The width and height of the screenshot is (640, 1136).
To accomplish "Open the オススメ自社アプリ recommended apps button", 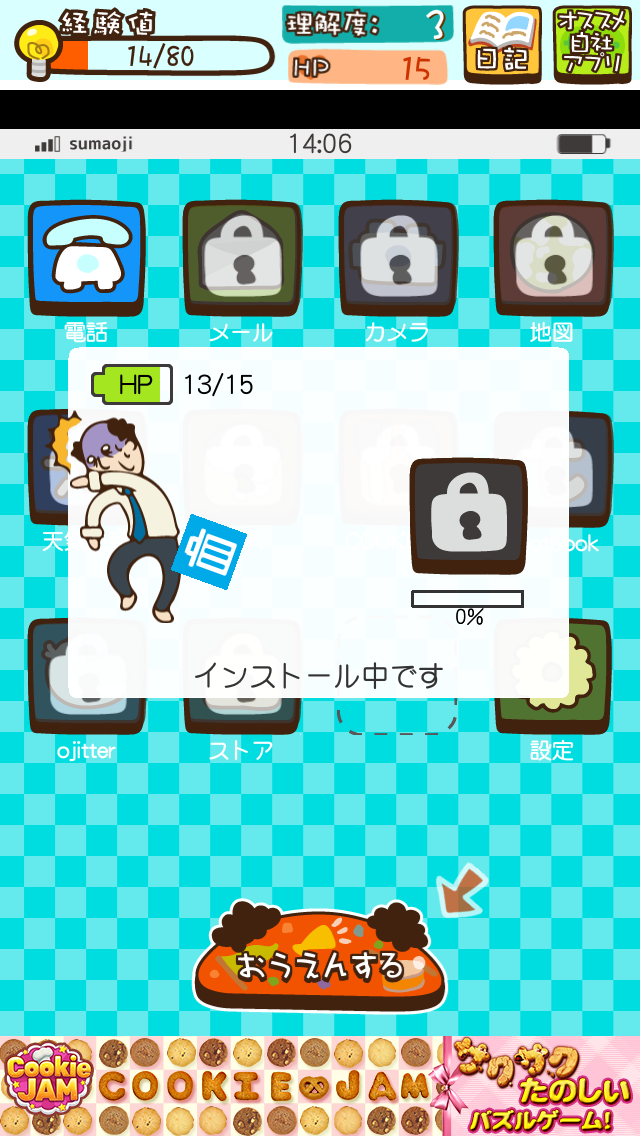I will (x=592, y=44).
